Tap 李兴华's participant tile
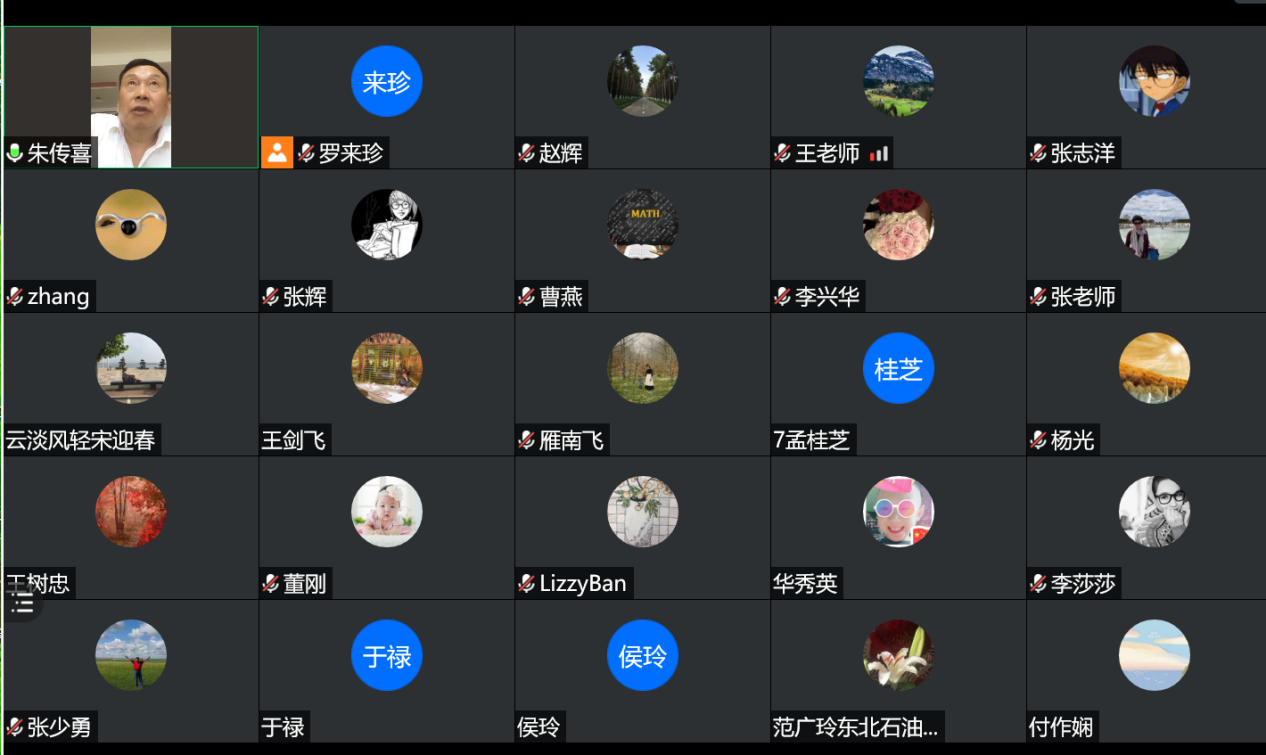 (898, 240)
